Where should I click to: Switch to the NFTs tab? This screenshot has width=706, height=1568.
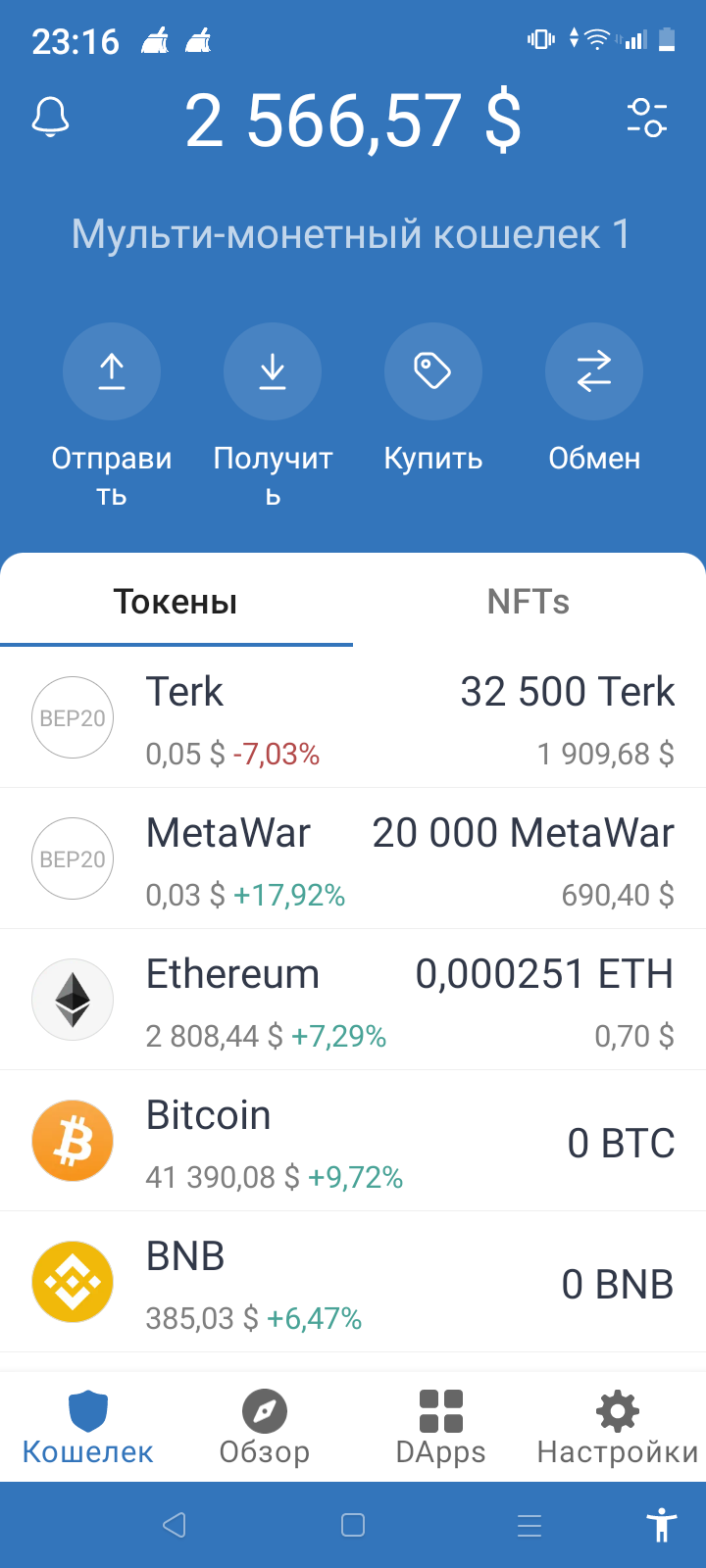pyautogui.click(x=529, y=602)
